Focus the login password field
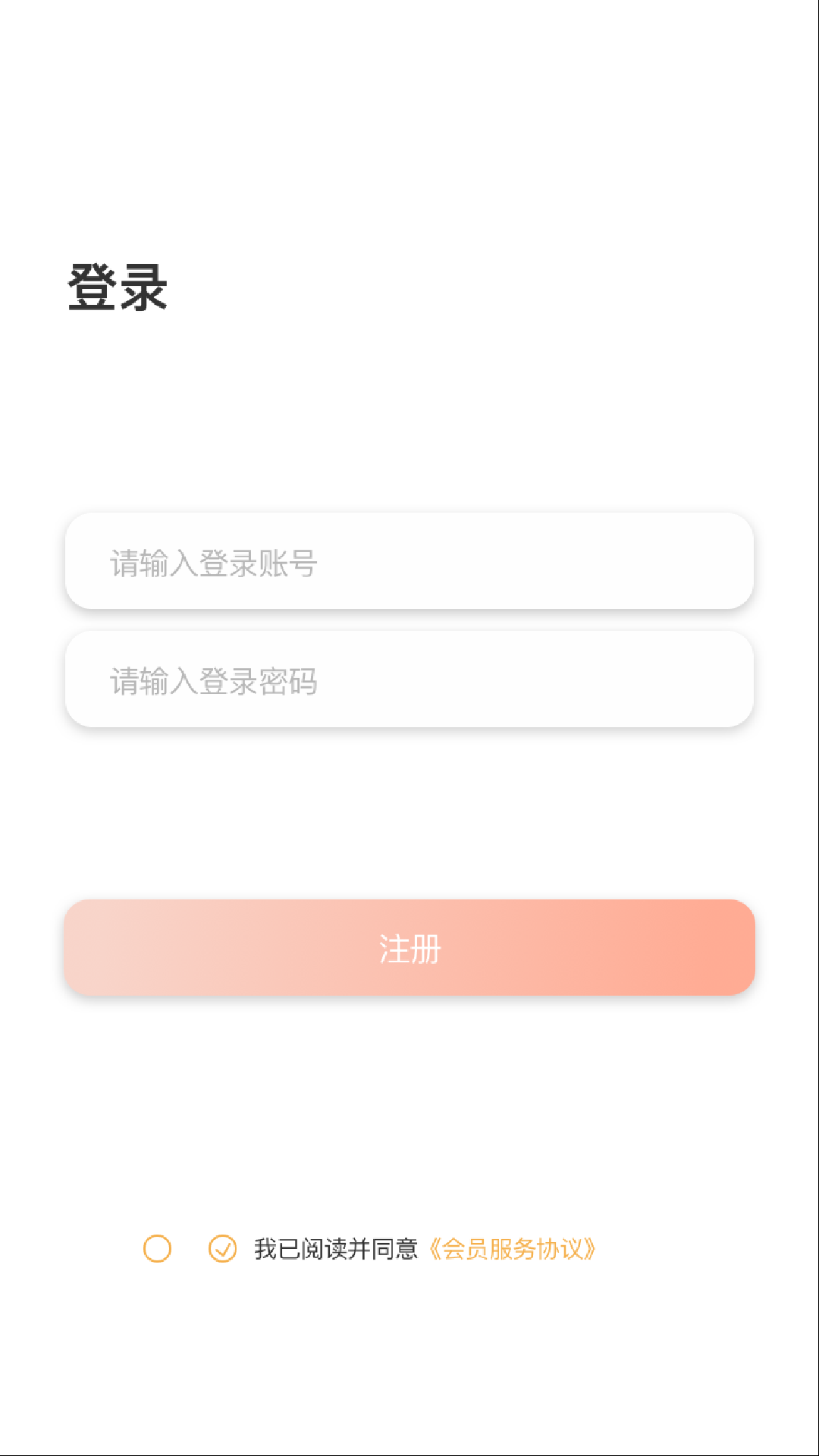The width and height of the screenshot is (819, 1456). [409, 679]
